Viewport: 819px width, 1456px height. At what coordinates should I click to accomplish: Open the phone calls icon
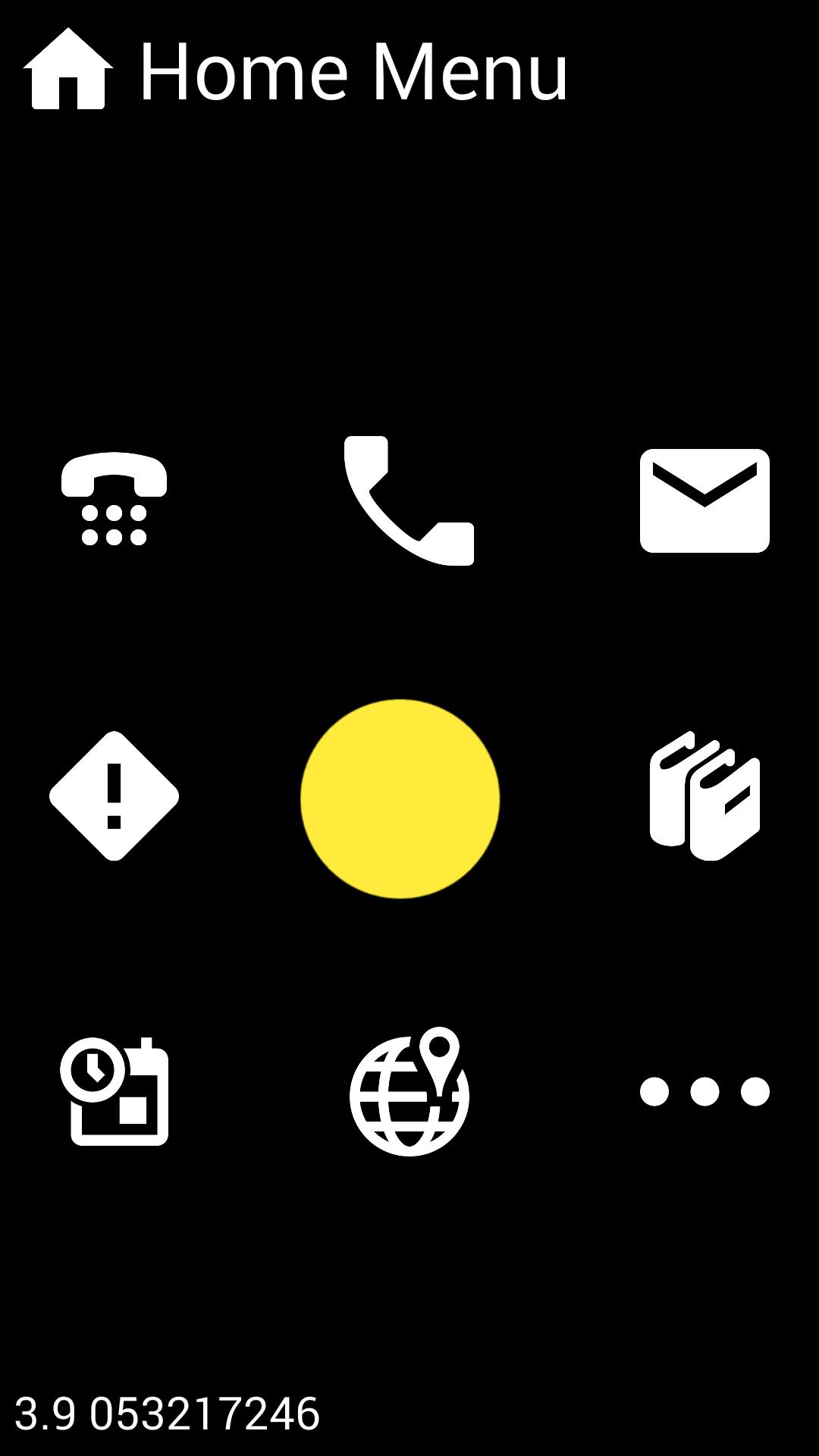[409, 500]
